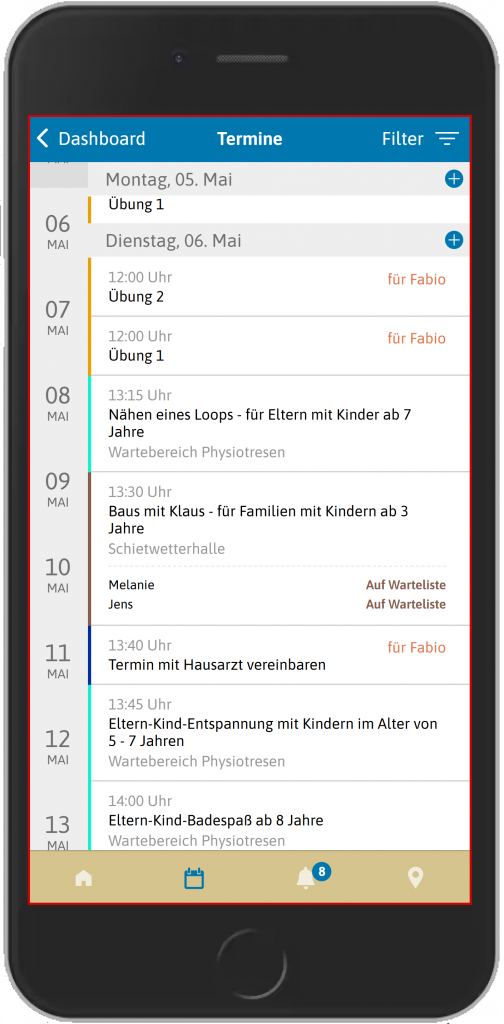Image resolution: width=504 pixels, height=1024 pixels.
Task: Add an appointment on Dienstag, 06. Mai
Action: pos(454,240)
